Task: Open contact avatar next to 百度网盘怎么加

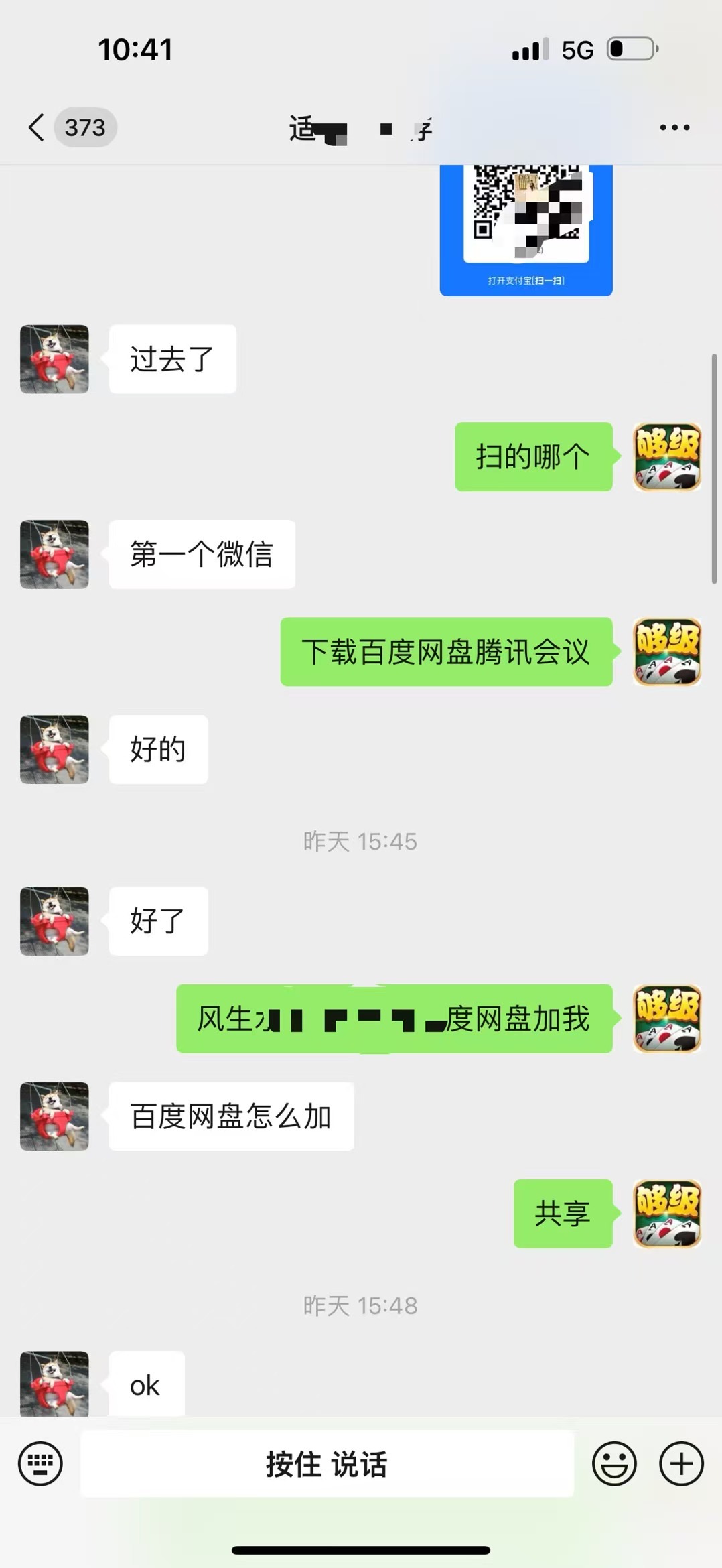Action: tap(54, 1116)
